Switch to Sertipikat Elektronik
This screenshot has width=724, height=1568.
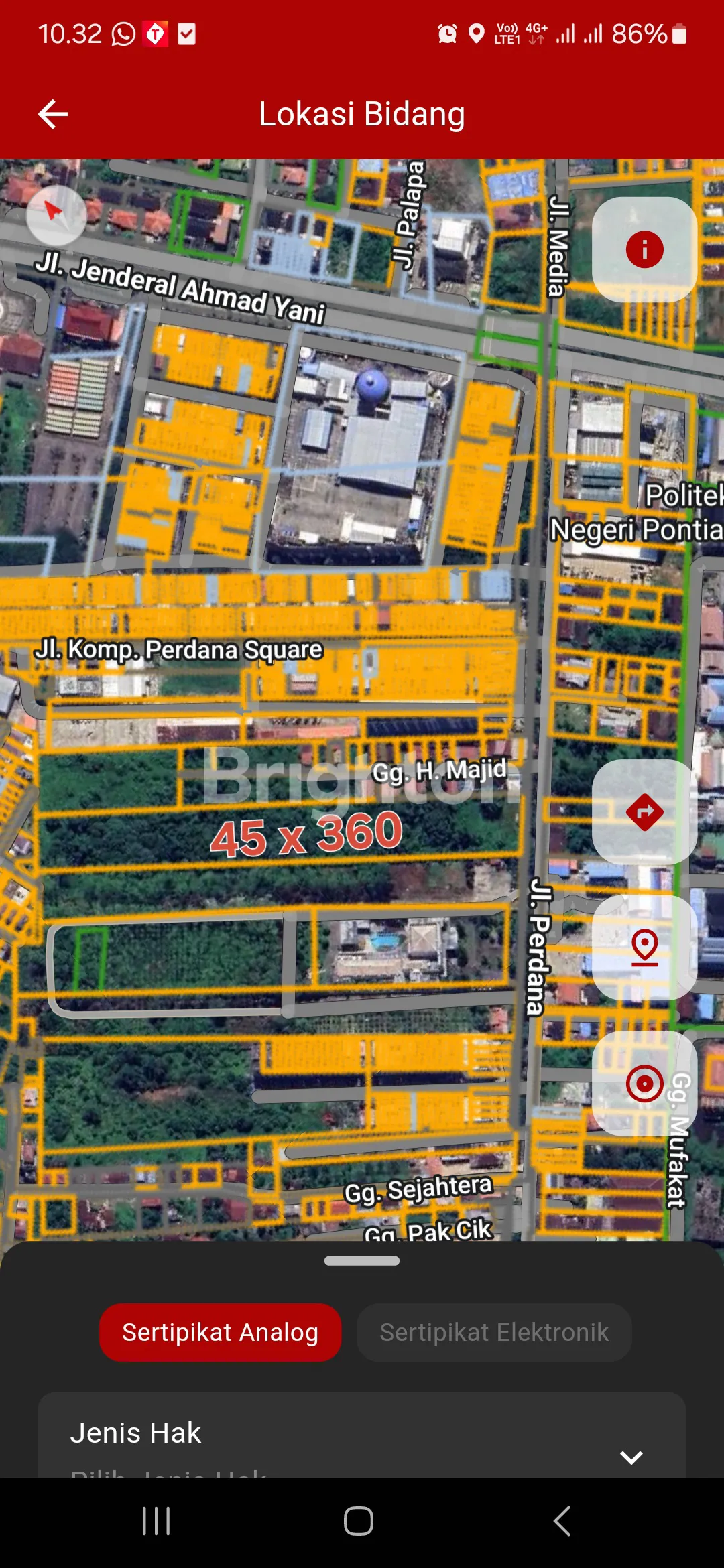[494, 1332]
